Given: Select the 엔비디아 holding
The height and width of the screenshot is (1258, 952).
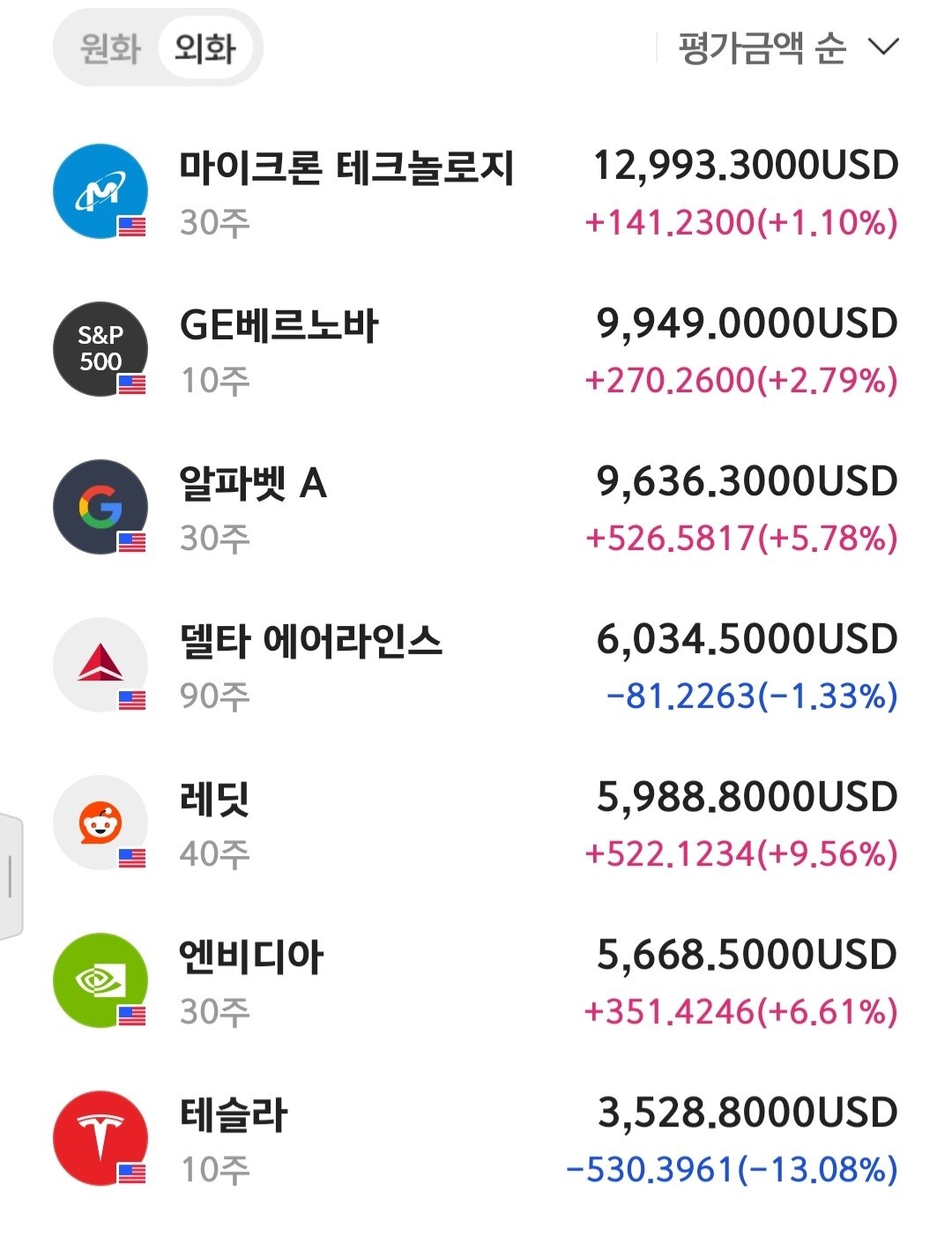Looking at the screenshot, I should click(476, 981).
